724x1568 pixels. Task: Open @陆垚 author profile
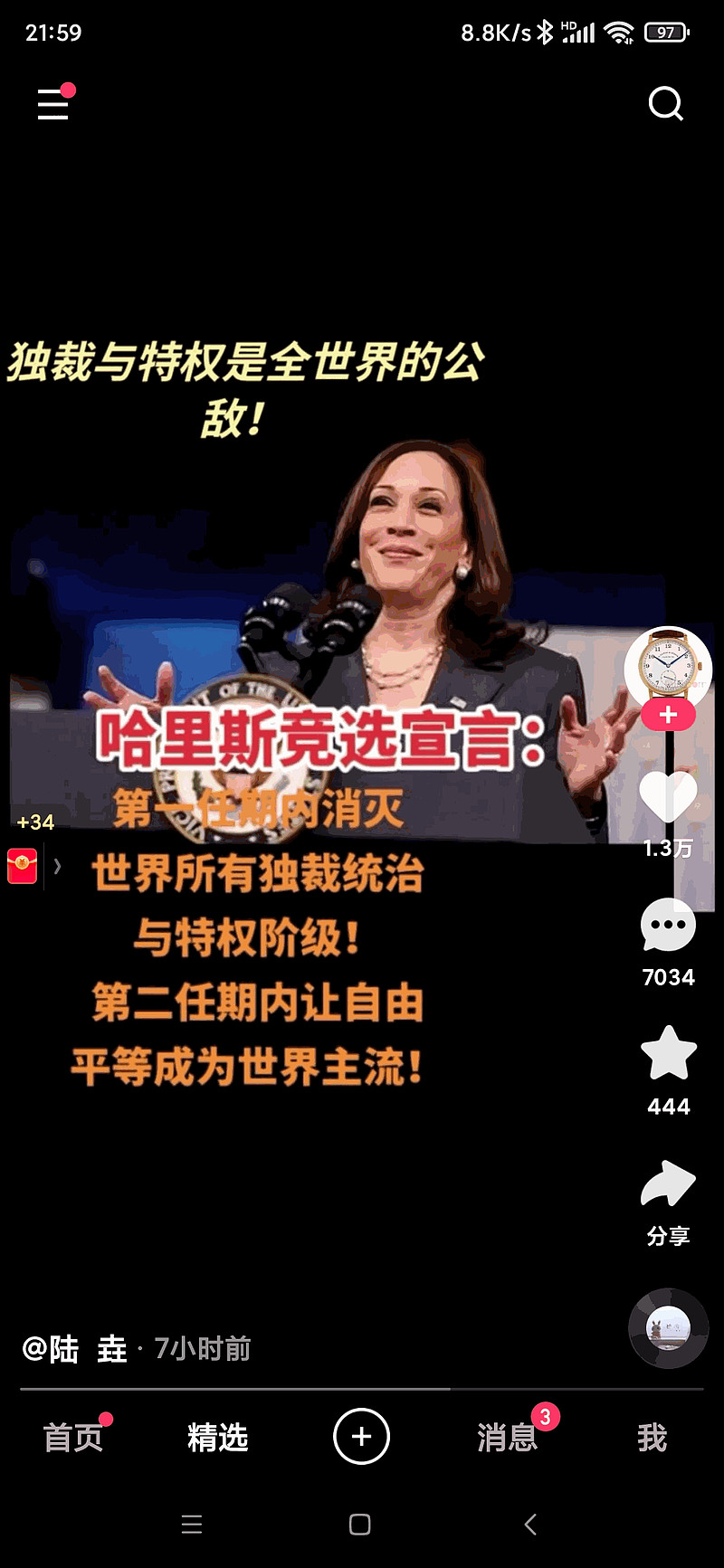[75, 1349]
